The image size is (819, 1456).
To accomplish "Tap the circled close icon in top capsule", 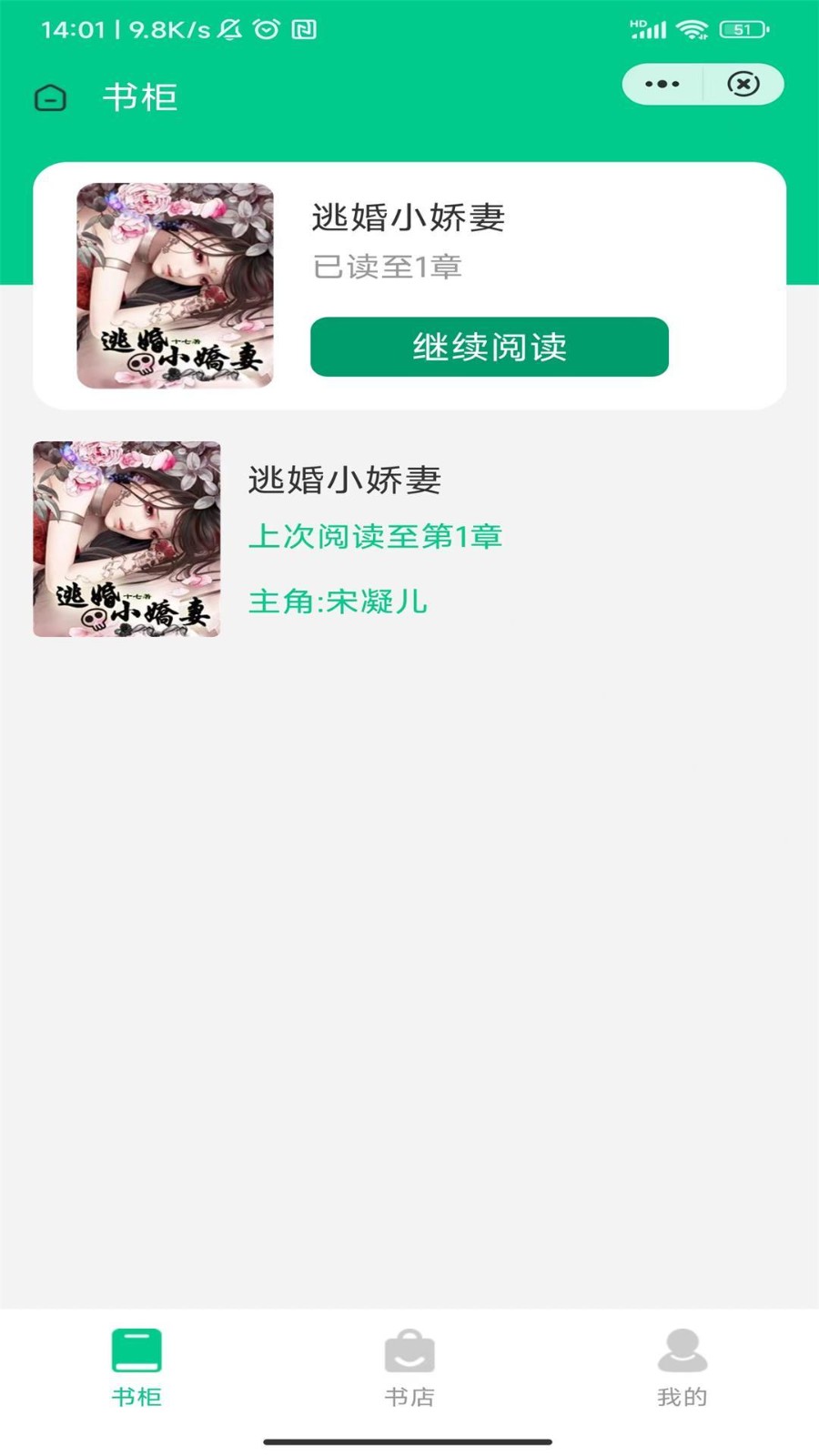I will click(743, 83).
